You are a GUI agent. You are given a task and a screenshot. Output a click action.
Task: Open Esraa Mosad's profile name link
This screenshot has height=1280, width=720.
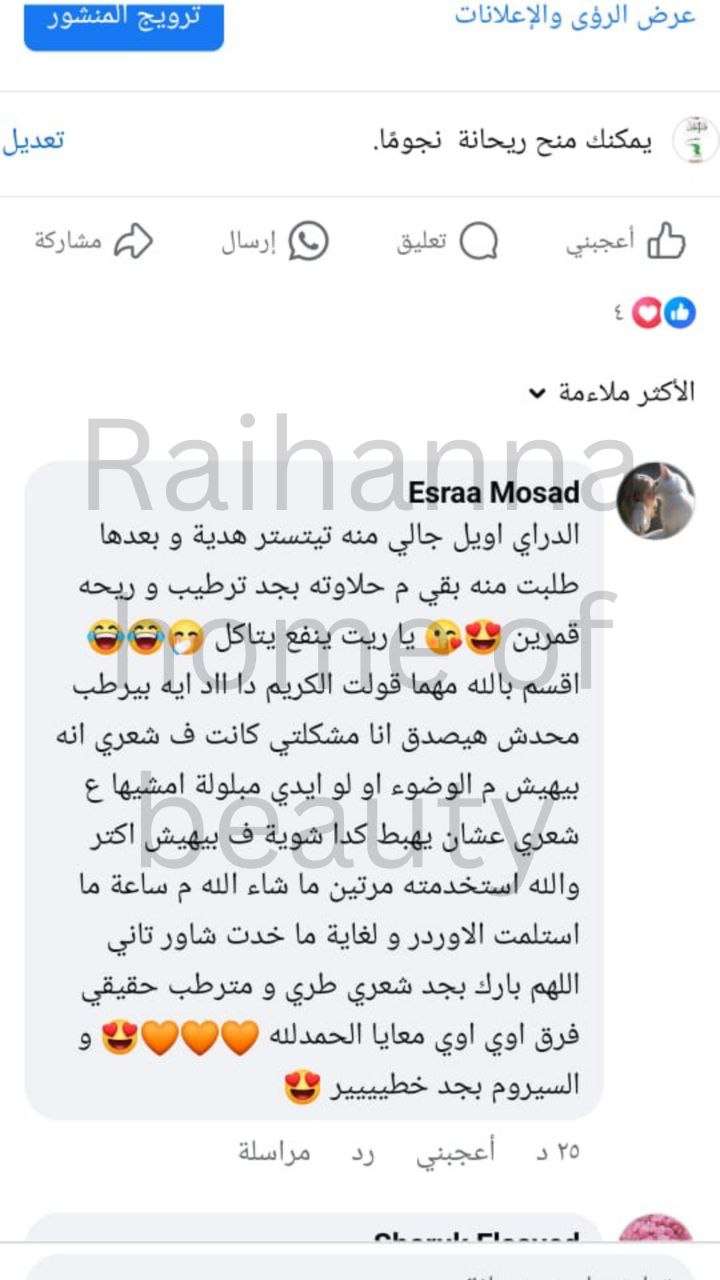(x=494, y=492)
